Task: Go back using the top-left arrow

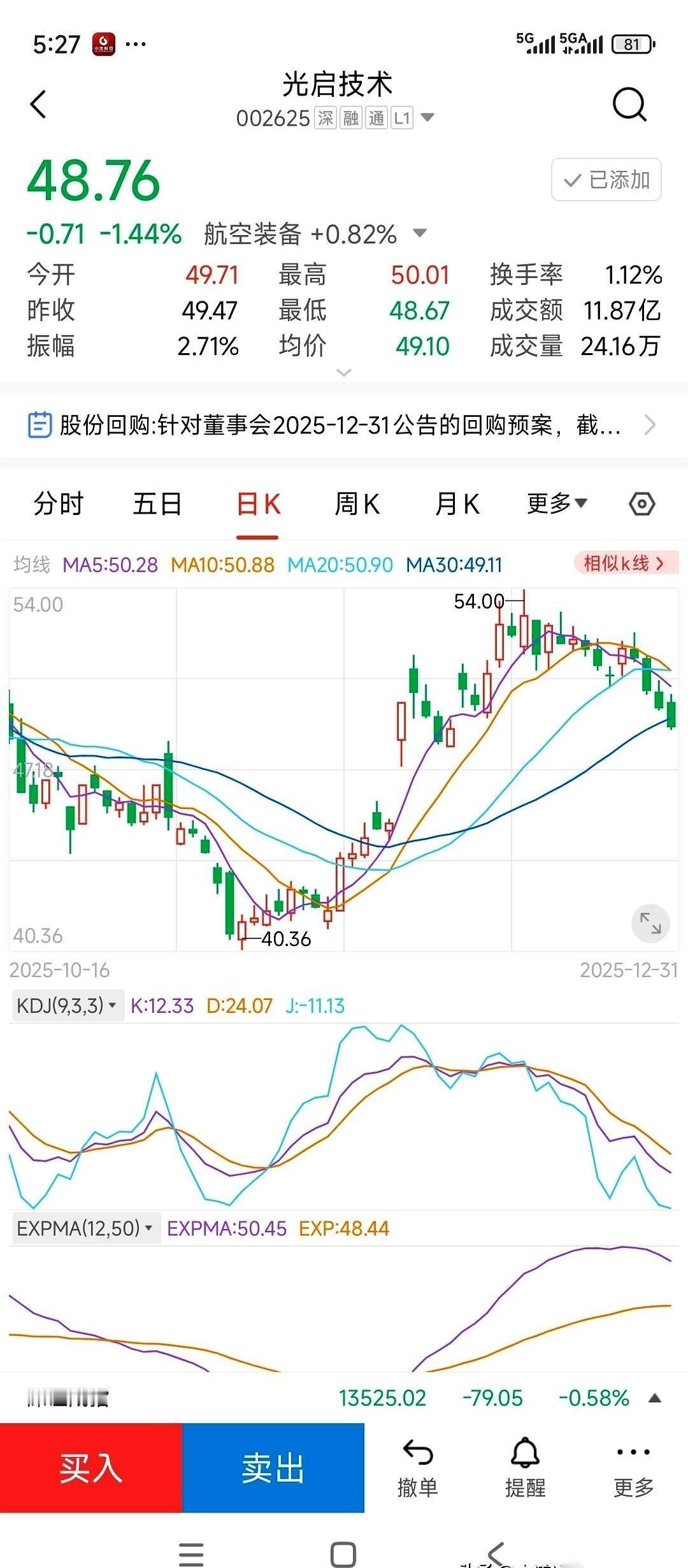Action: pos(38,104)
